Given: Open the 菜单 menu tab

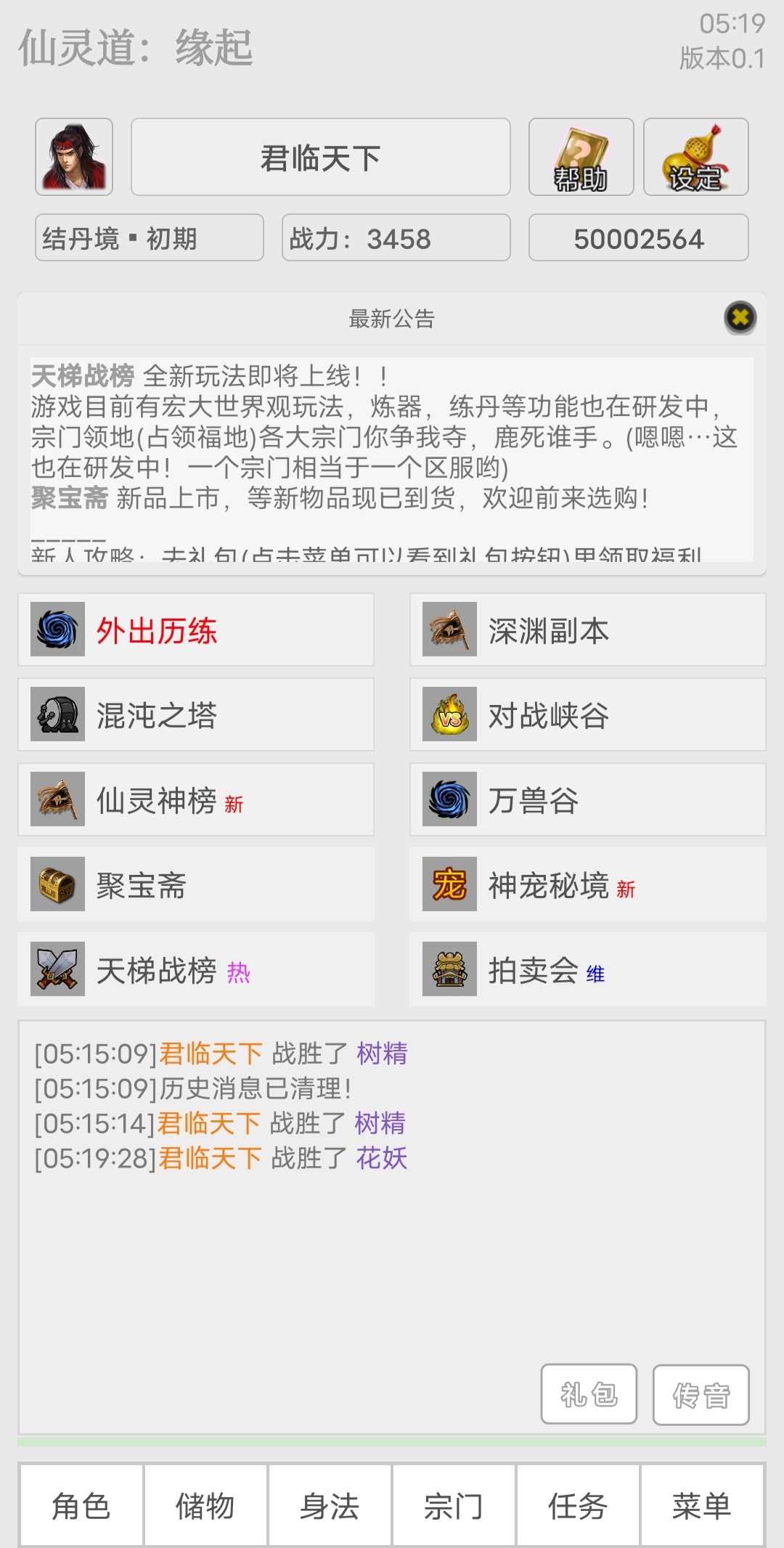Looking at the screenshot, I should pyautogui.click(x=701, y=1505).
